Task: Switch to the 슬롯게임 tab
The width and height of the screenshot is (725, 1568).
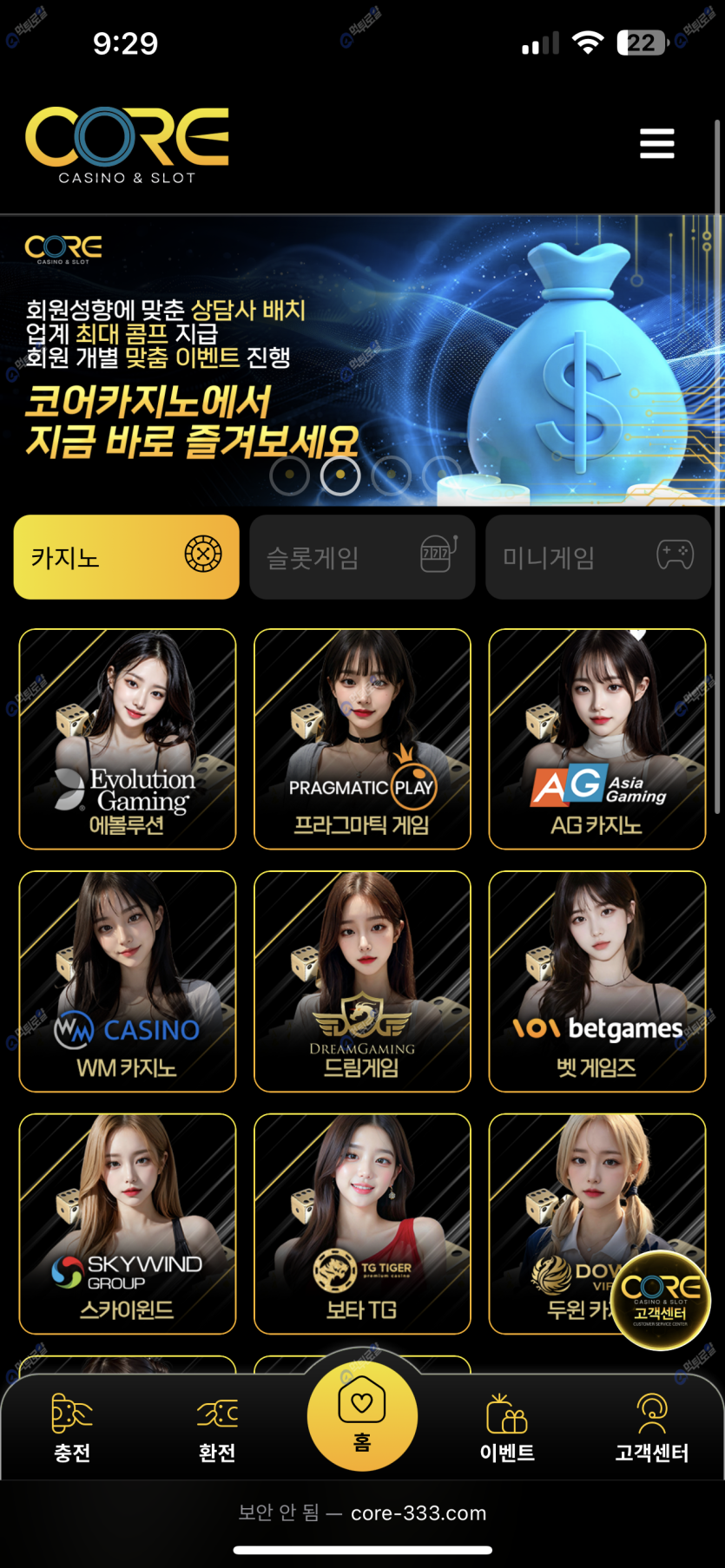Action: tap(362, 557)
